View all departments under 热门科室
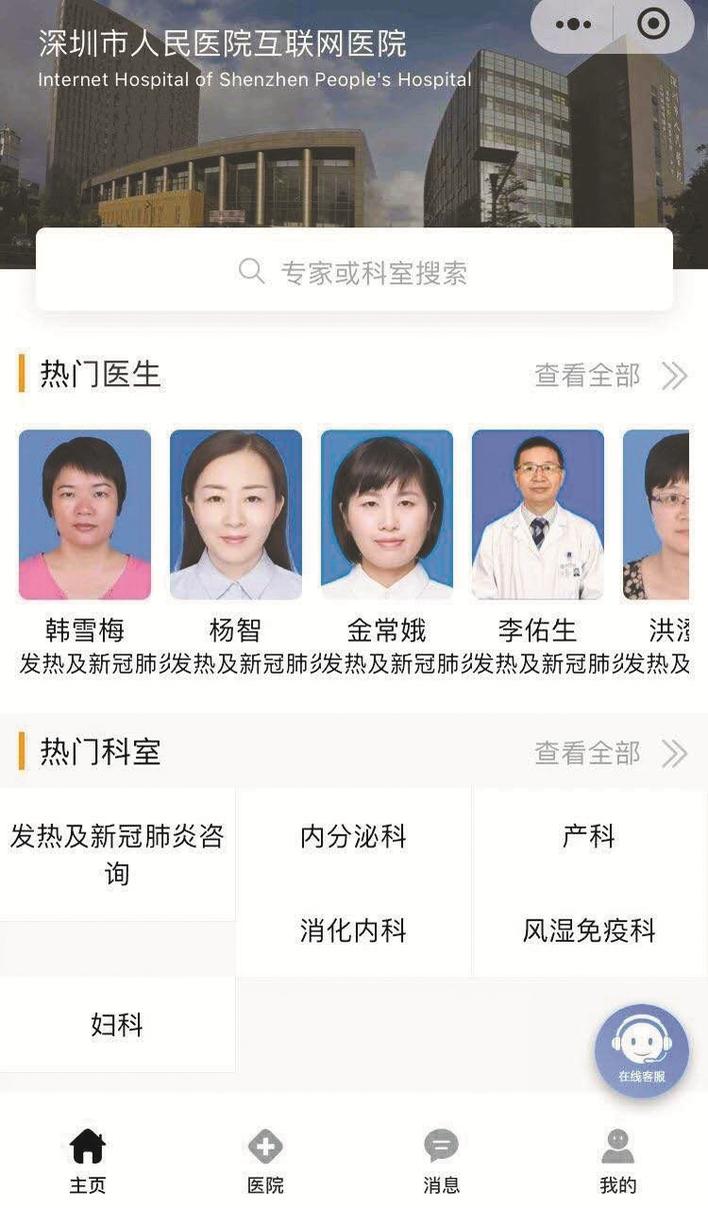The height and width of the screenshot is (1208, 708). click(610, 753)
